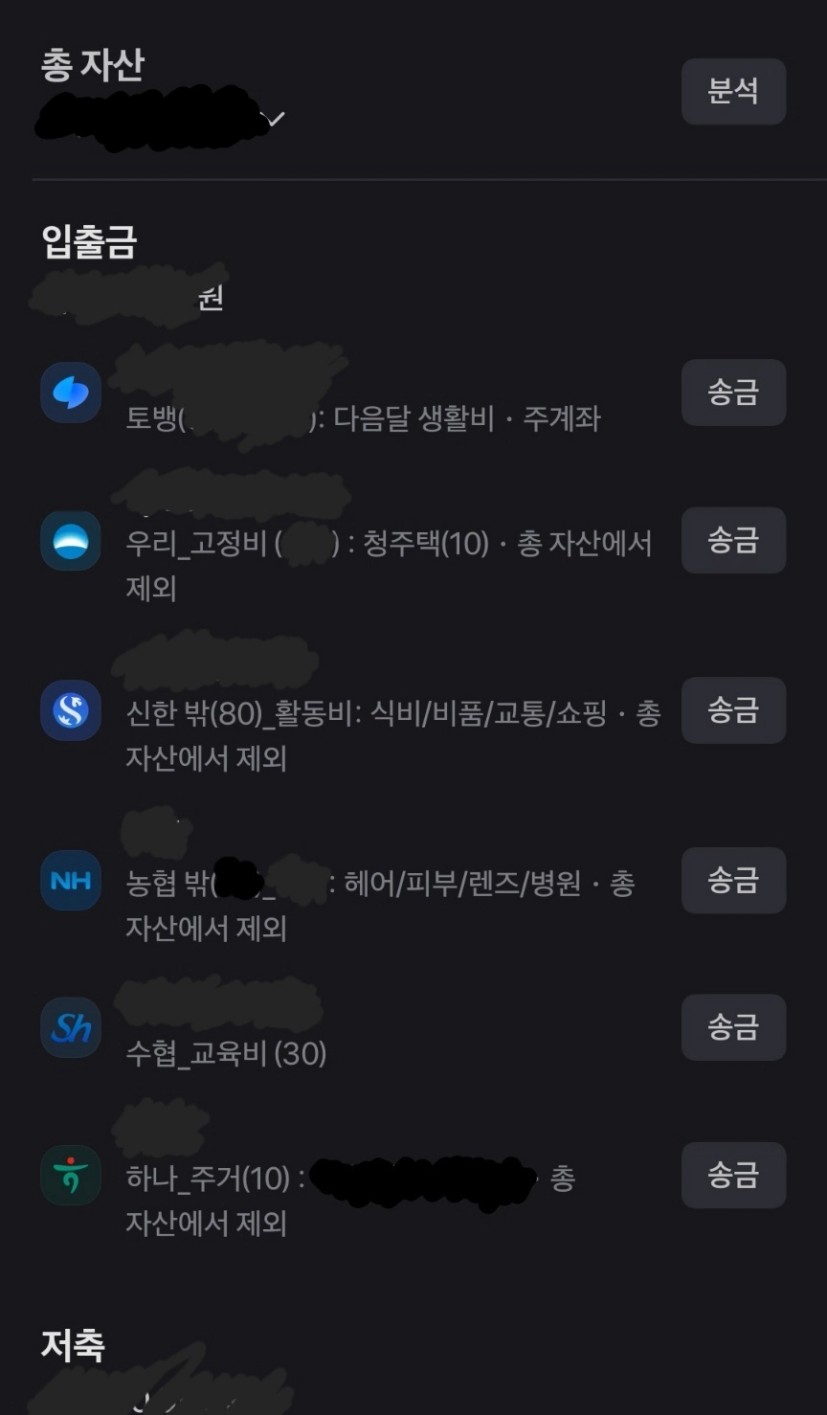Image resolution: width=827 pixels, height=1415 pixels.
Task: Open the 하나_주거(10) account row
Action: pos(350,1175)
